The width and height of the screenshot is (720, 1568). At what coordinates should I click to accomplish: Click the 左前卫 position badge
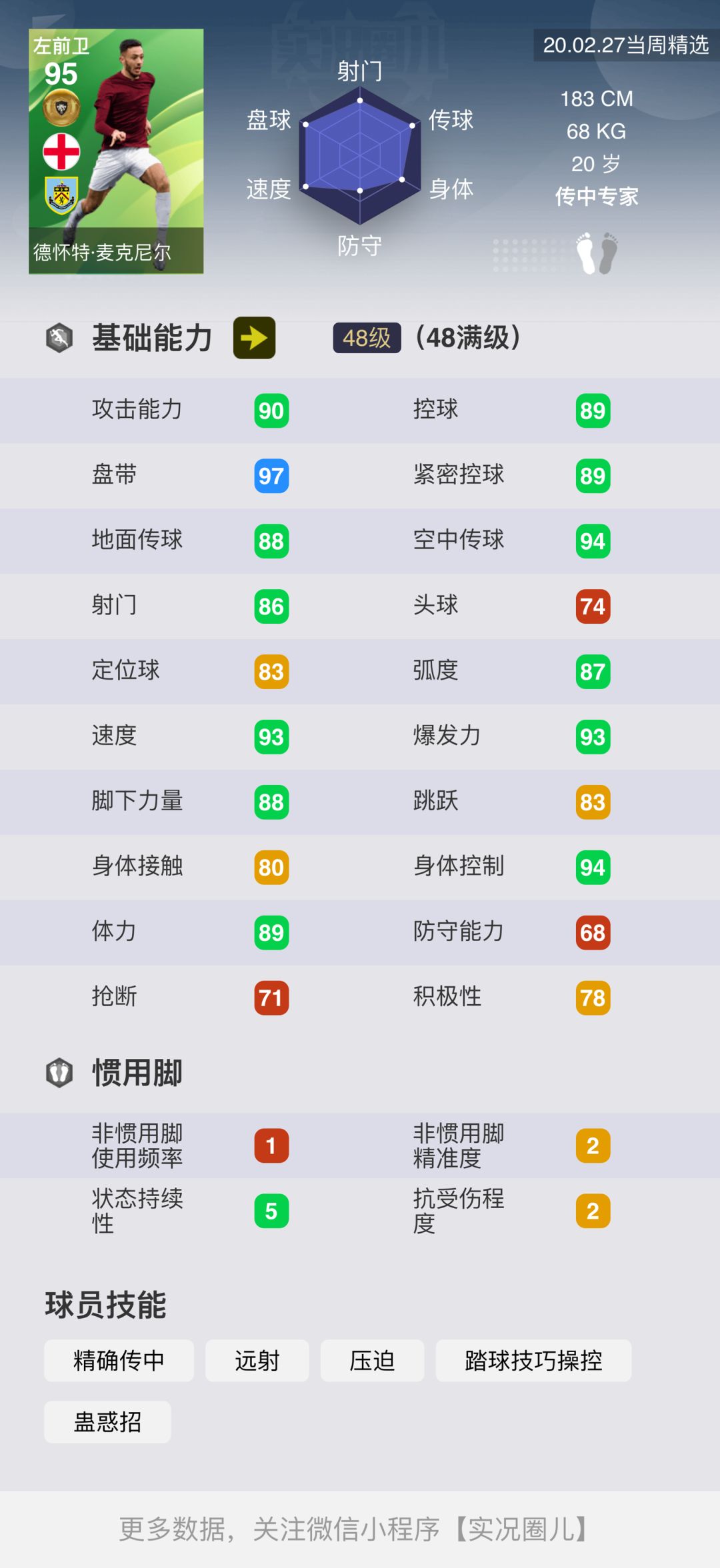tap(63, 44)
